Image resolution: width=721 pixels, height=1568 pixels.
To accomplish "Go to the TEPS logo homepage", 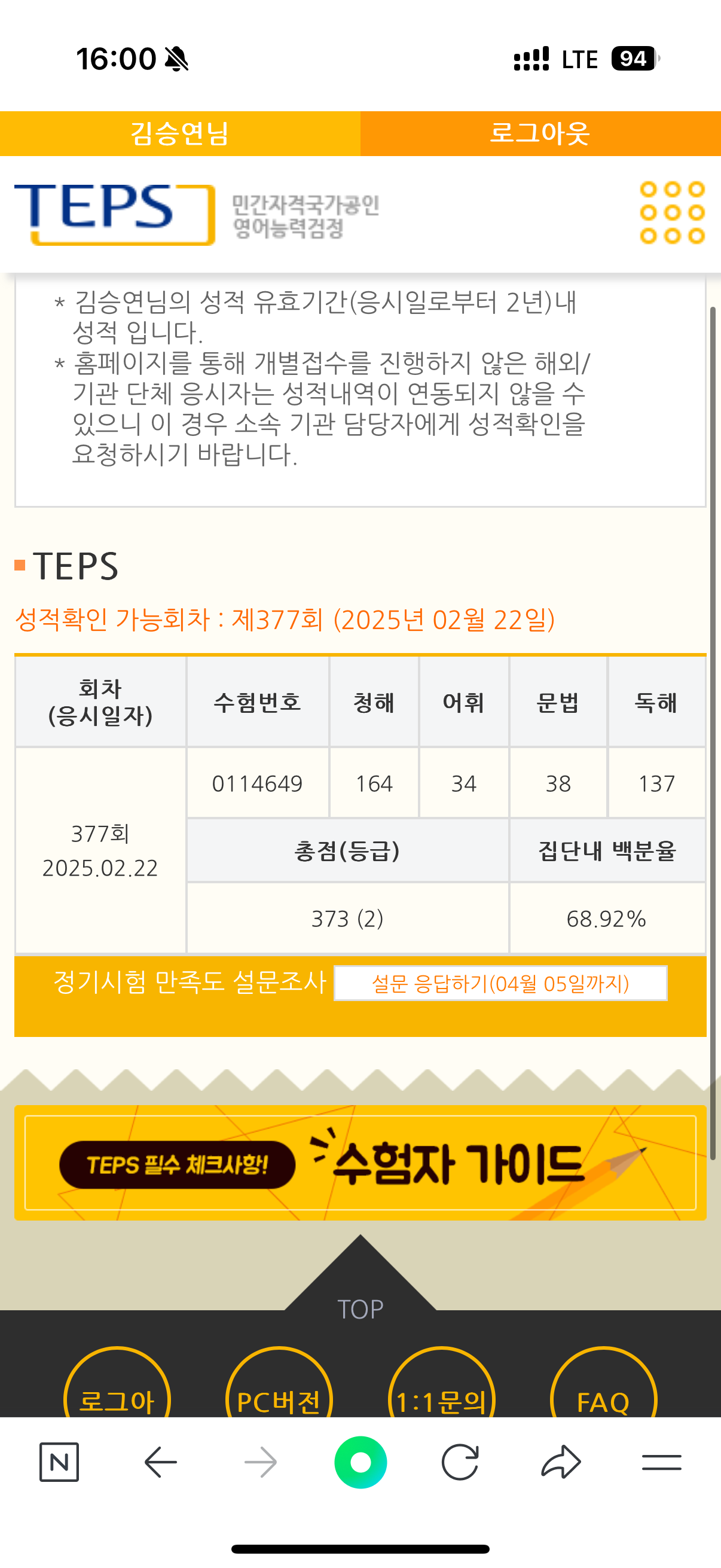I will coord(114,214).
